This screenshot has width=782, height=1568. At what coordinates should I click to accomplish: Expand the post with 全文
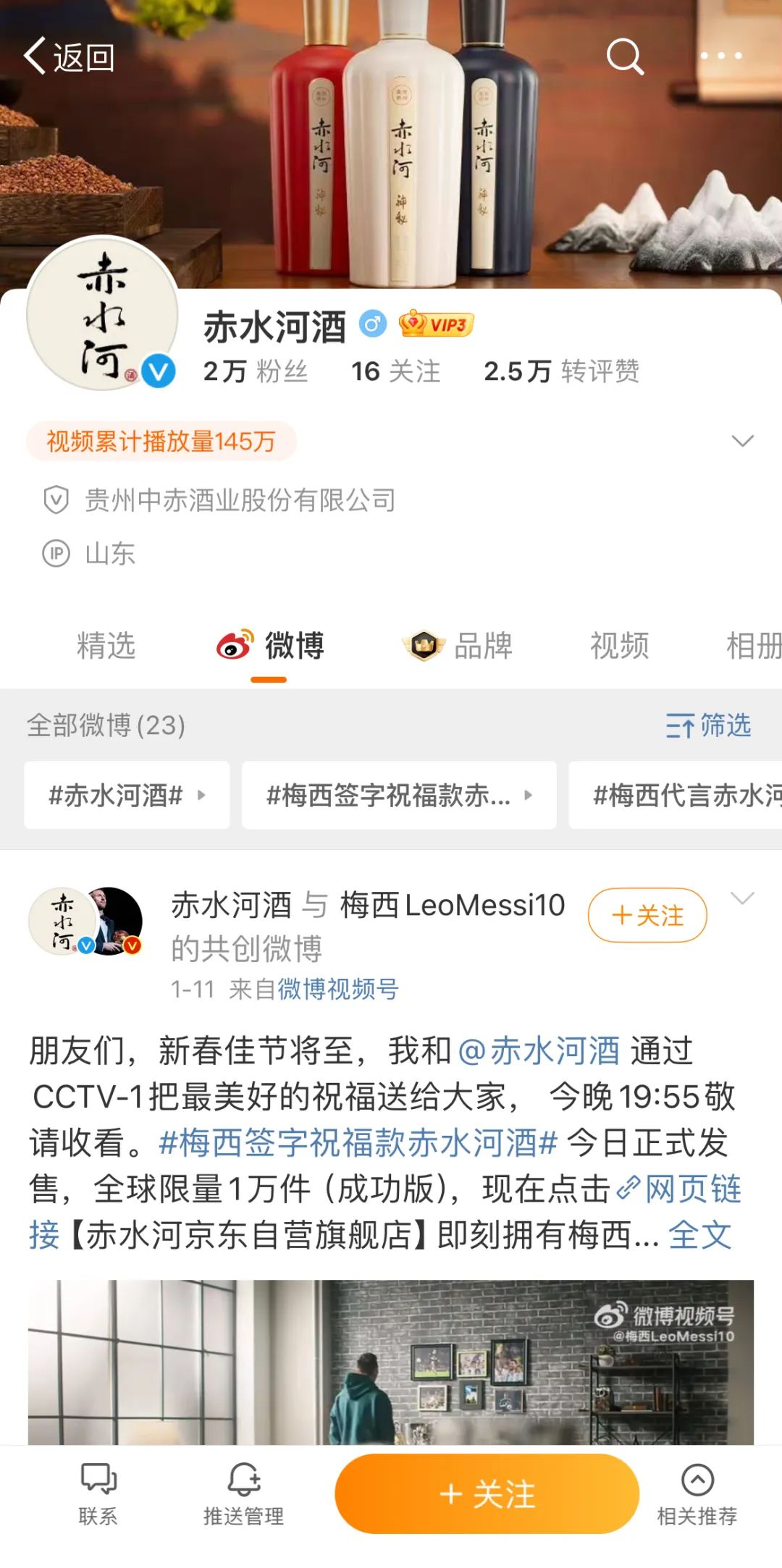[x=699, y=1234]
